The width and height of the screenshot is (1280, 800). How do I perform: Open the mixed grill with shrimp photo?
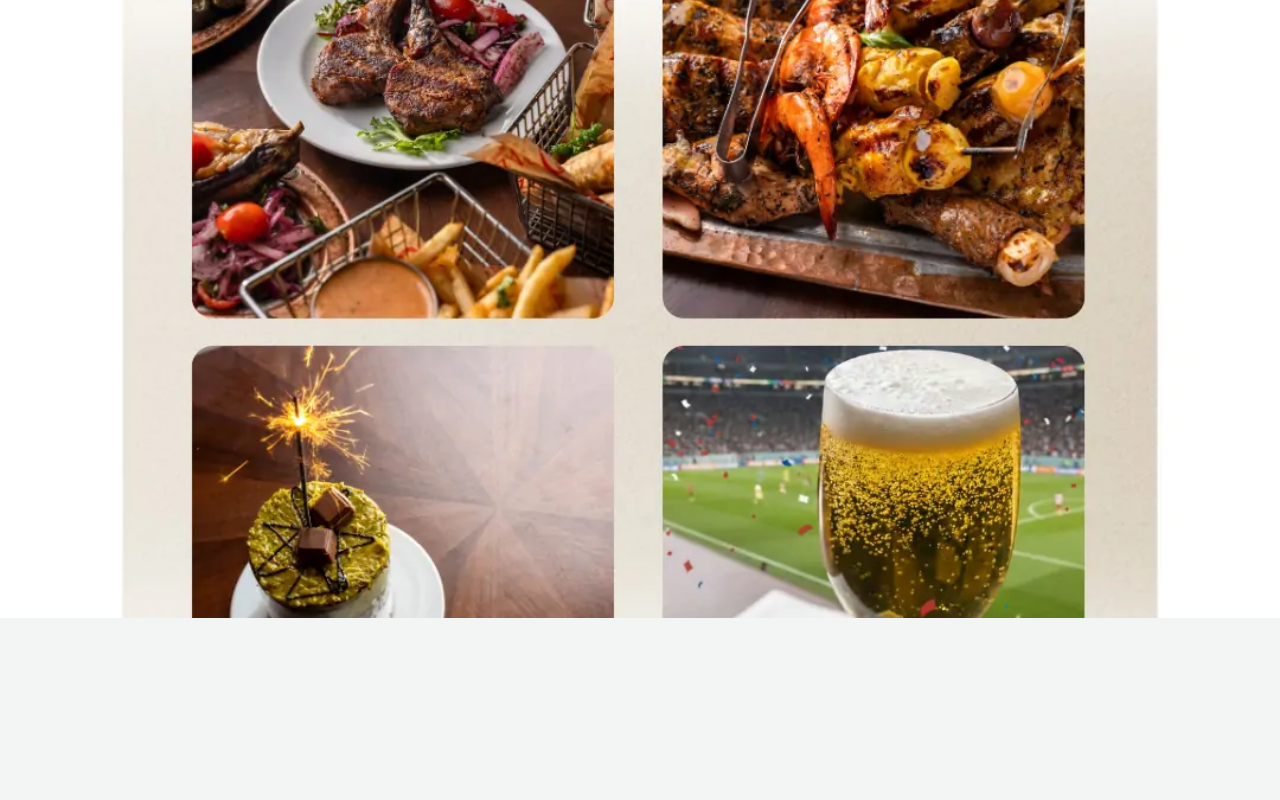click(873, 158)
